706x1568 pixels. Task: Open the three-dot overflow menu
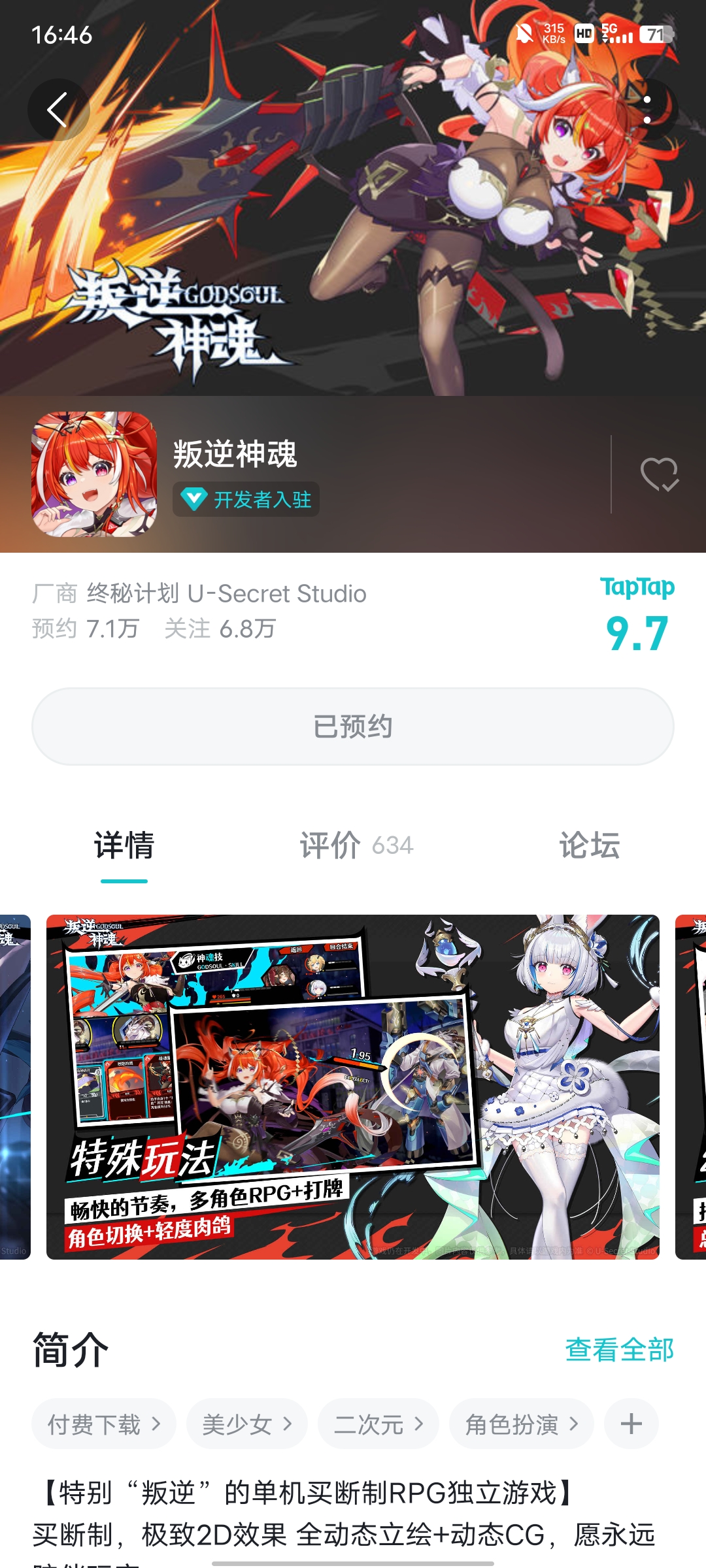[647, 110]
